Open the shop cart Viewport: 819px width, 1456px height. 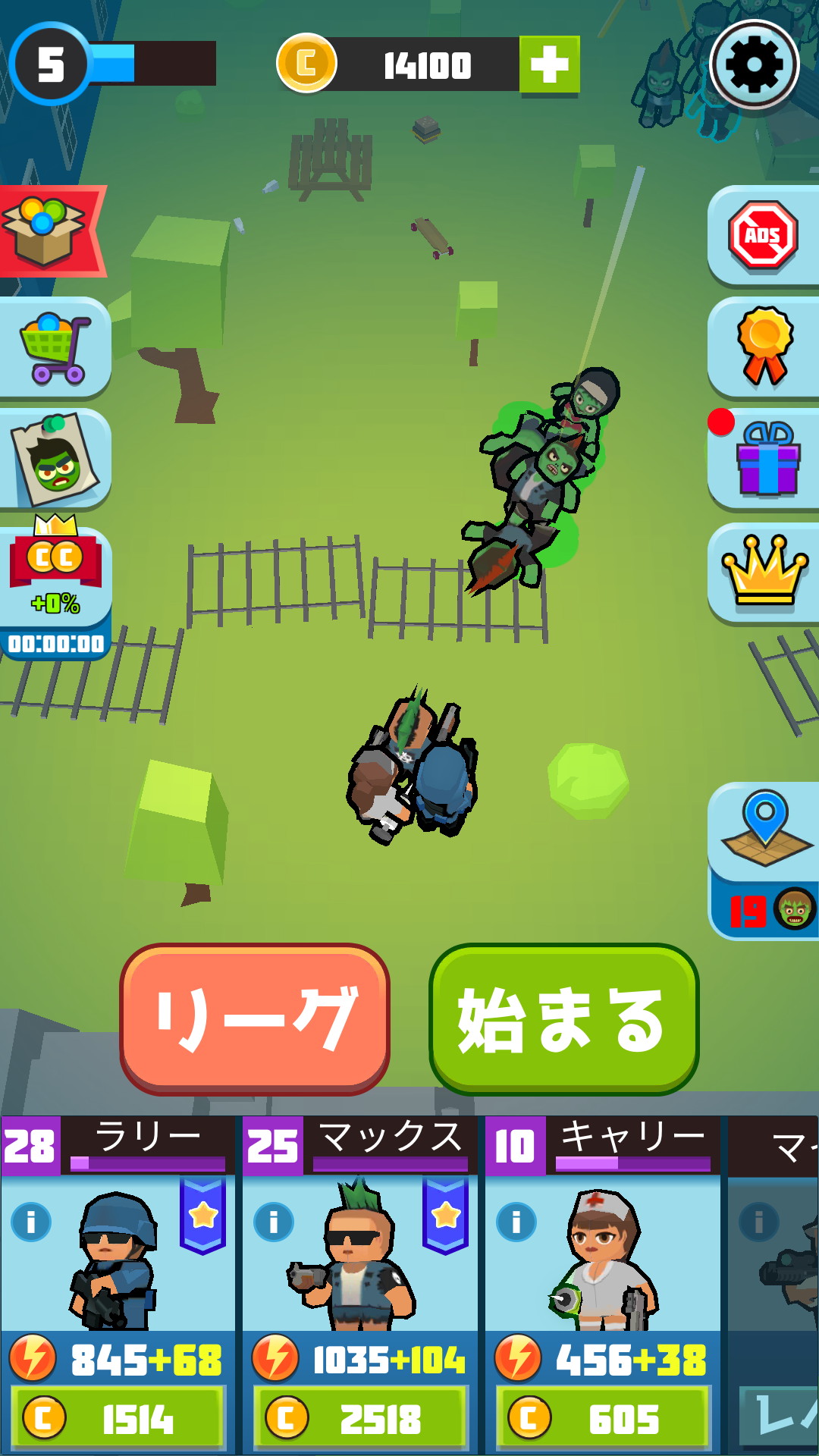pyautogui.click(x=55, y=348)
